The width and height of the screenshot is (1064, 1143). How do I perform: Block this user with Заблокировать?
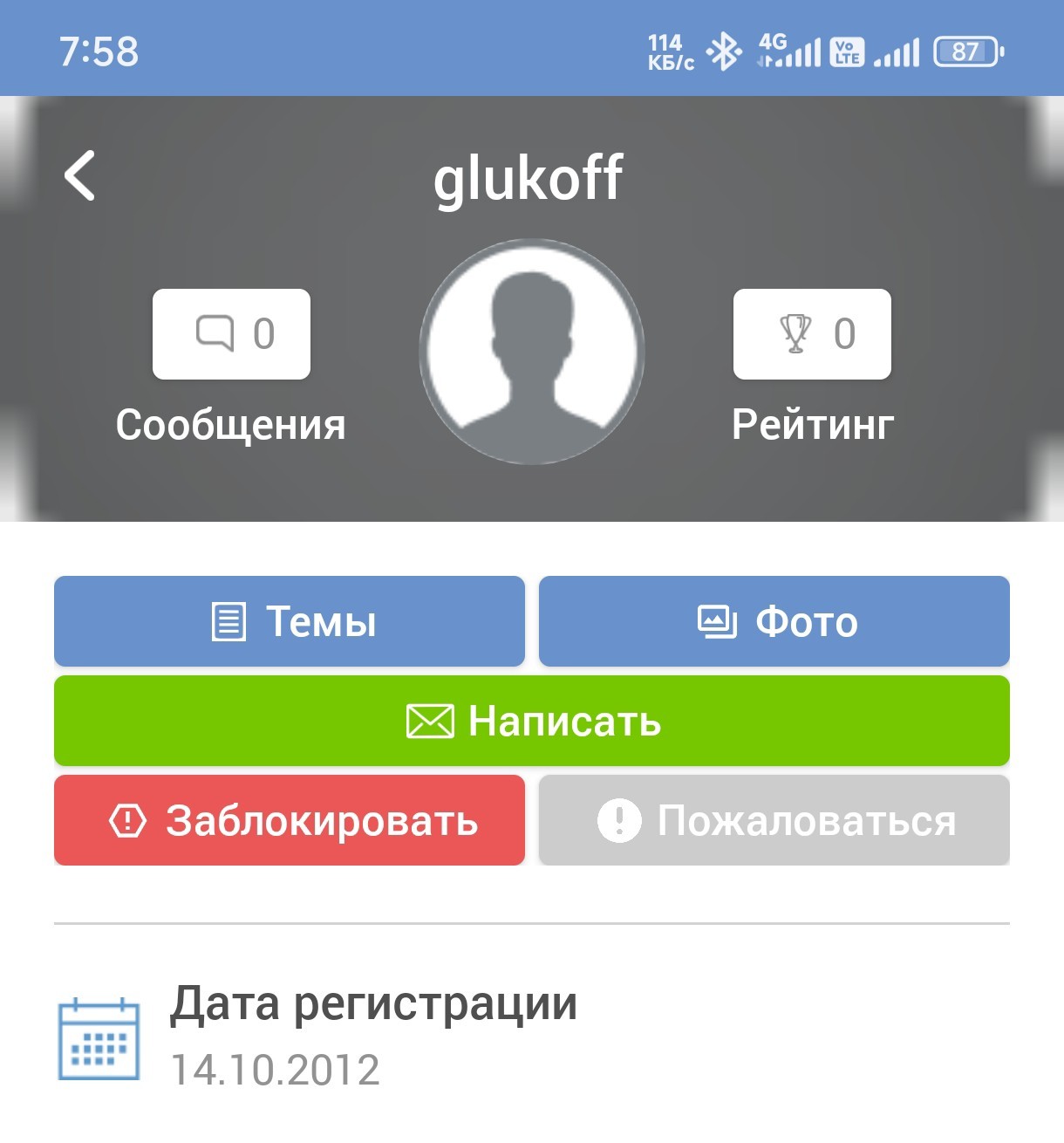pos(290,820)
